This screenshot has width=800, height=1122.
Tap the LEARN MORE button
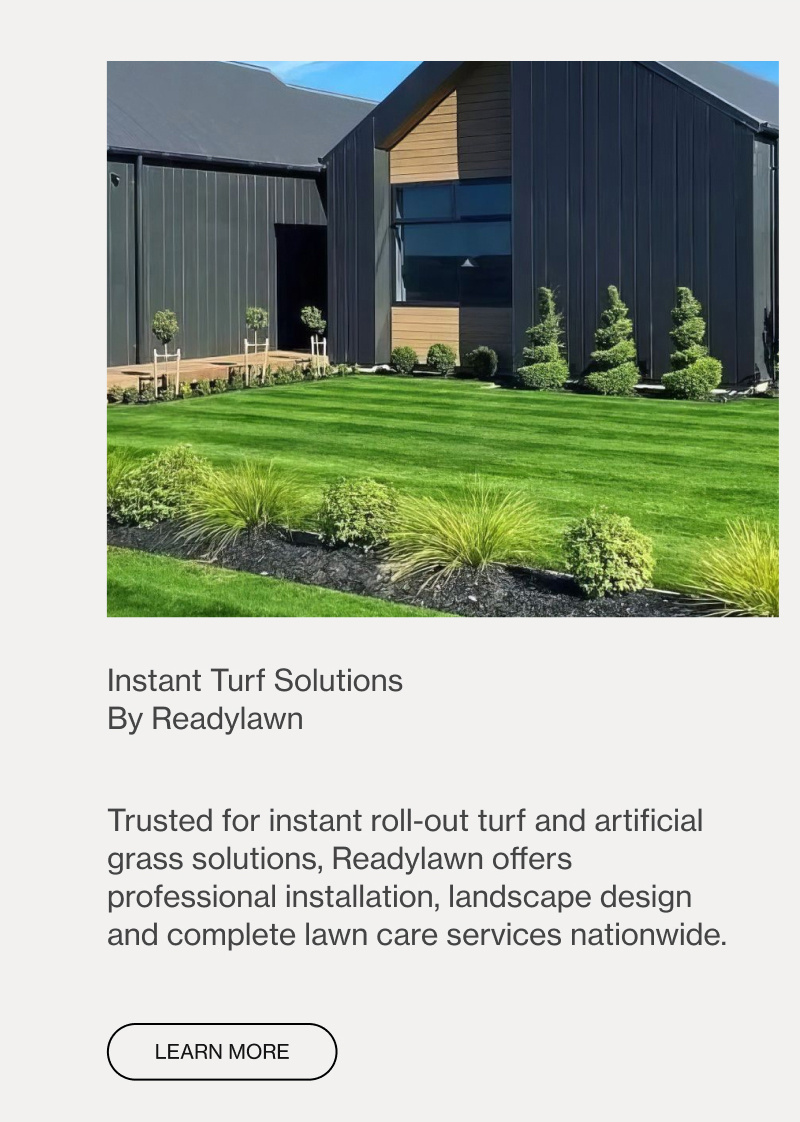point(222,1051)
